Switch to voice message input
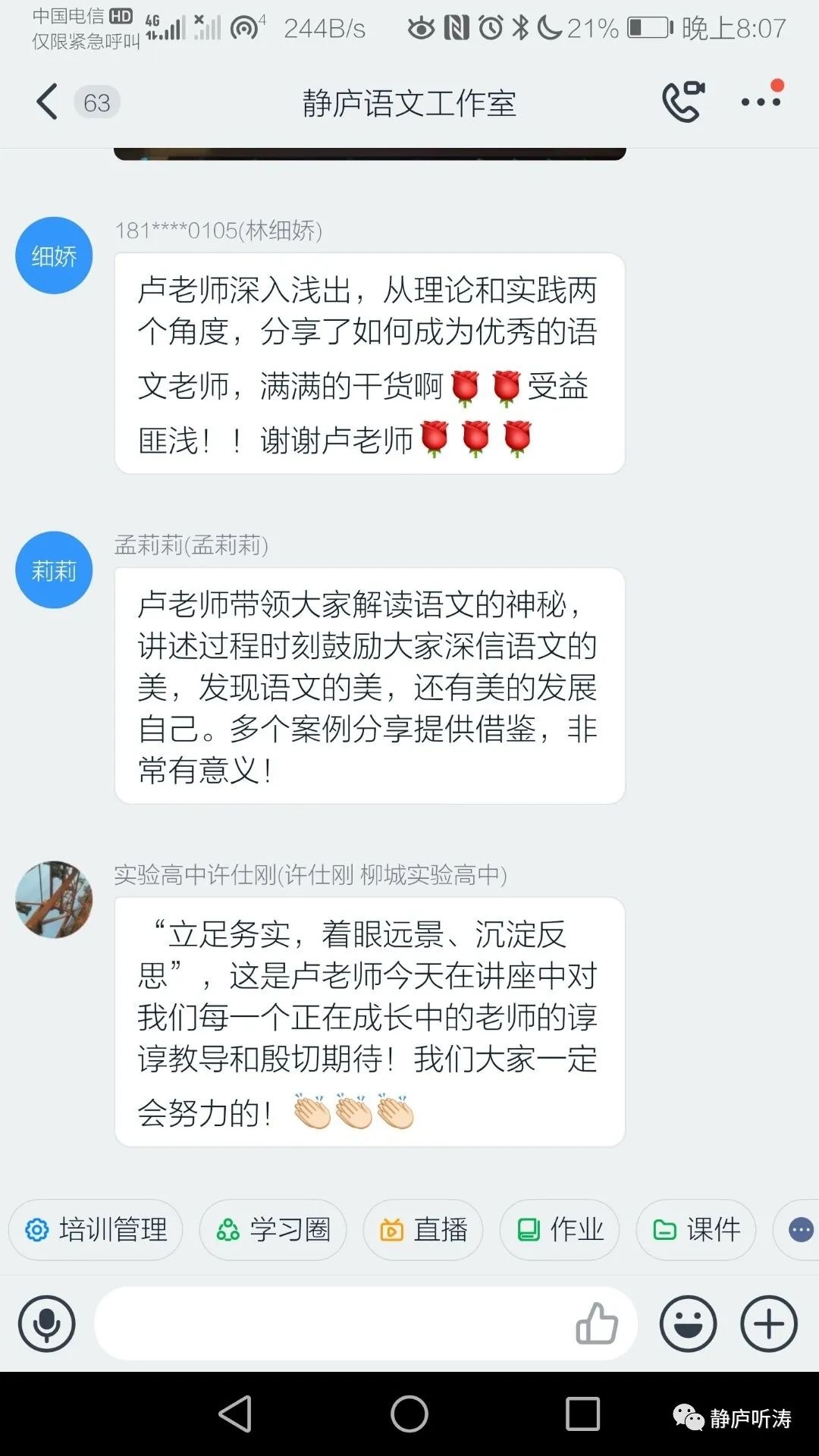This screenshot has width=819, height=1456. (47, 1323)
